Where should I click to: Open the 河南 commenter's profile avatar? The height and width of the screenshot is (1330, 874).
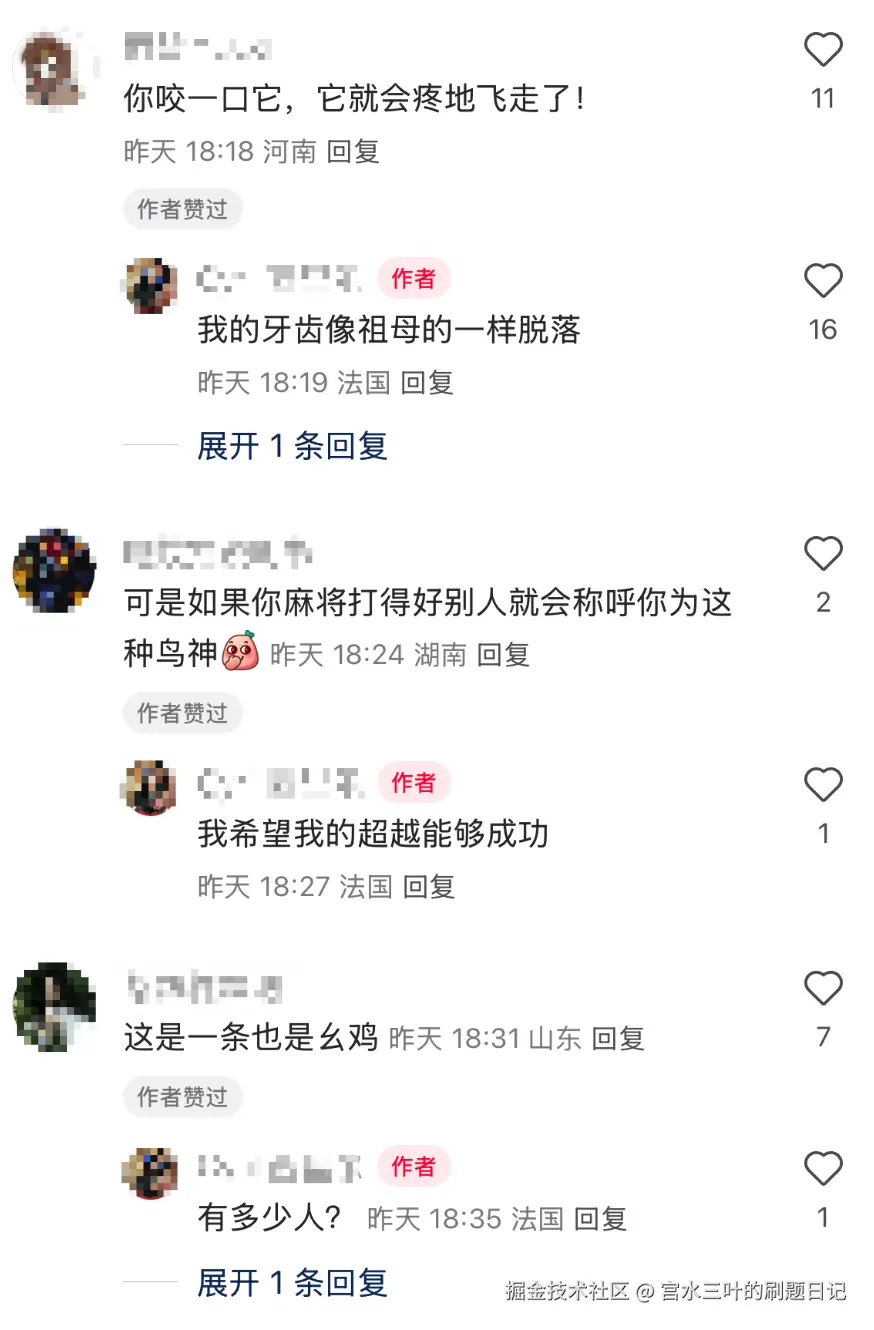[x=53, y=69]
